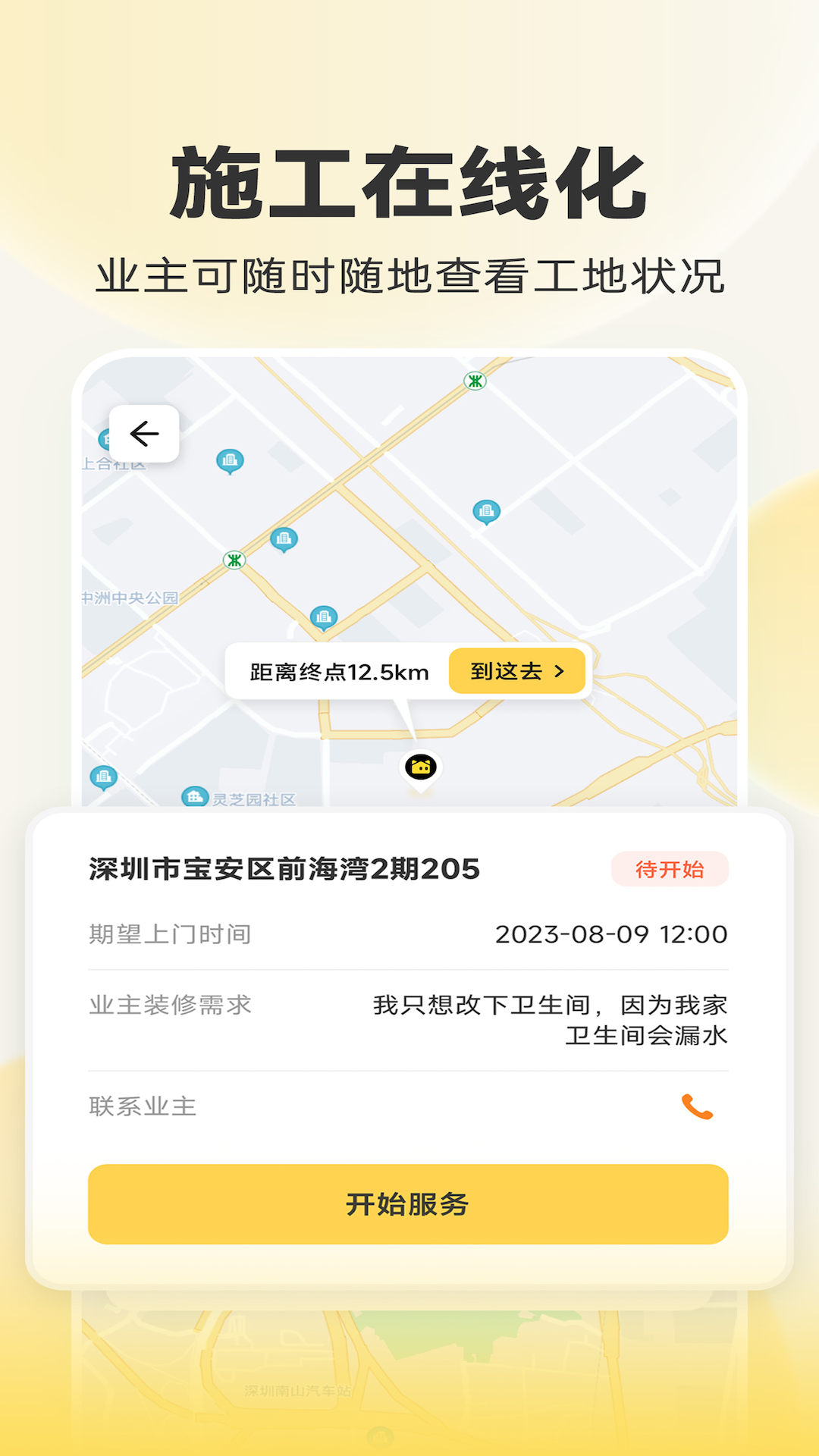Image resolution: width=819 pixels, height=1456 pixels.
Task: Open navigation via 到这去 button
Action: point(516,671)
